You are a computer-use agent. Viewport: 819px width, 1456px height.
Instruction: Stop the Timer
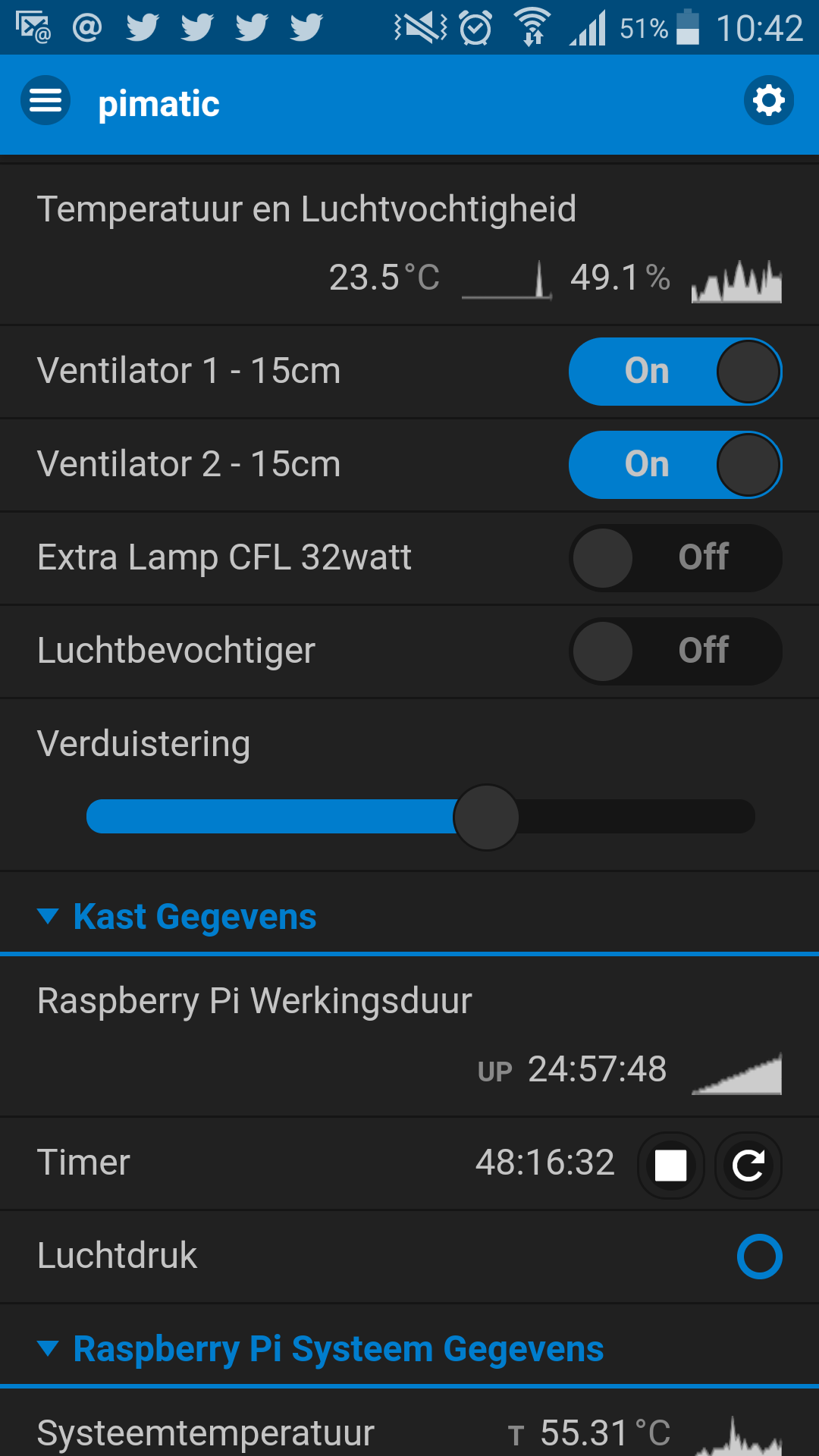[x=671, y=1166]
